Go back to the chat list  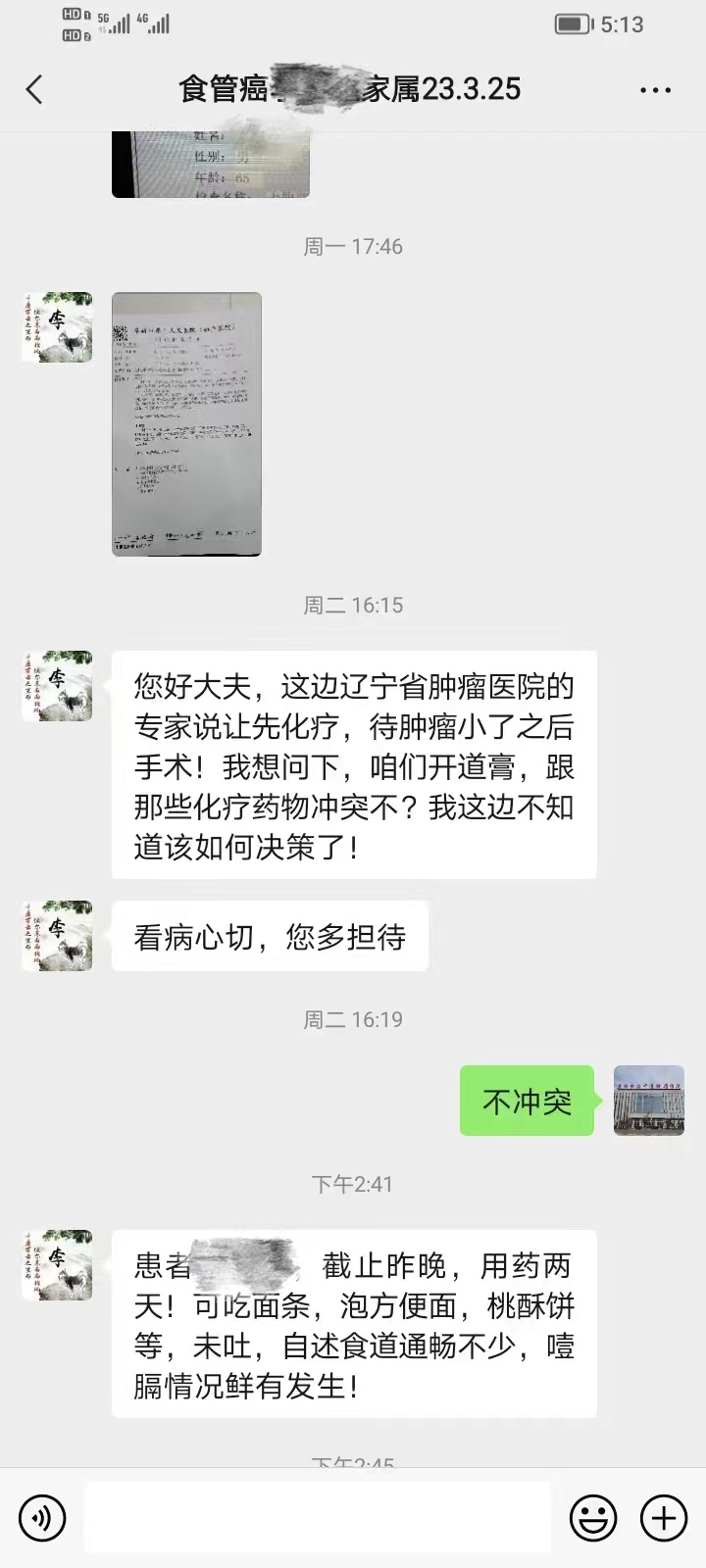click(x=35, y=90)
